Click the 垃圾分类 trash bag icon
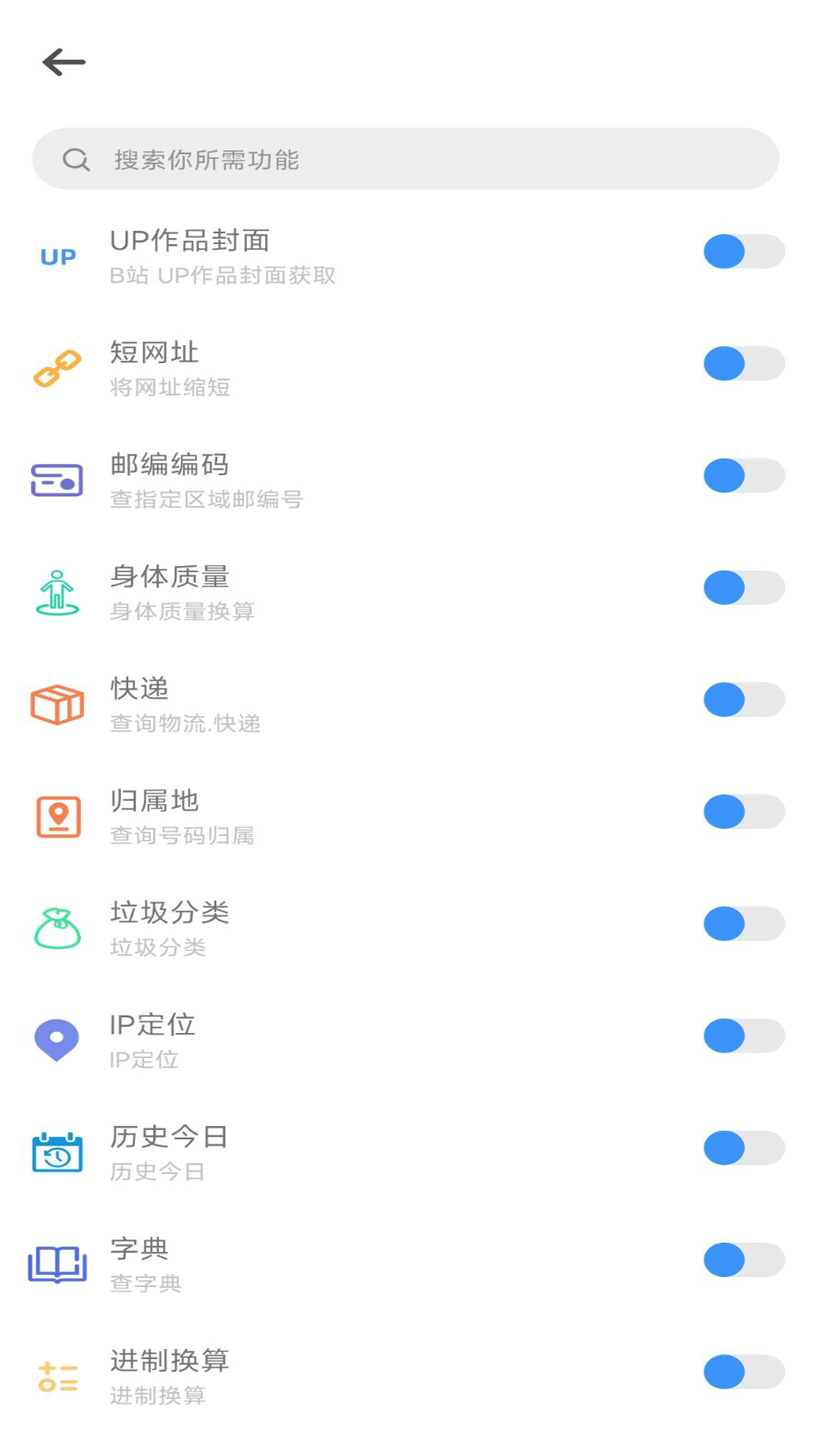The image size is (819, 1456). 57,924
